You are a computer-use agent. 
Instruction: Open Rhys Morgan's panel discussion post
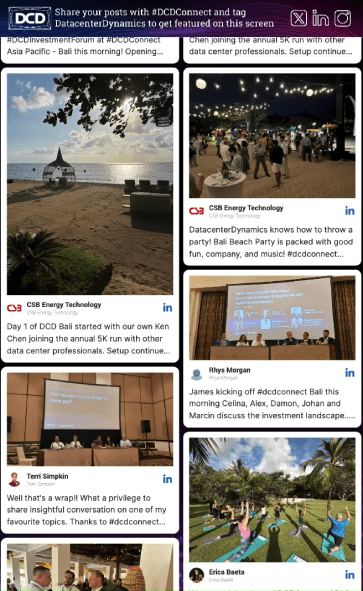click(272, 348)
